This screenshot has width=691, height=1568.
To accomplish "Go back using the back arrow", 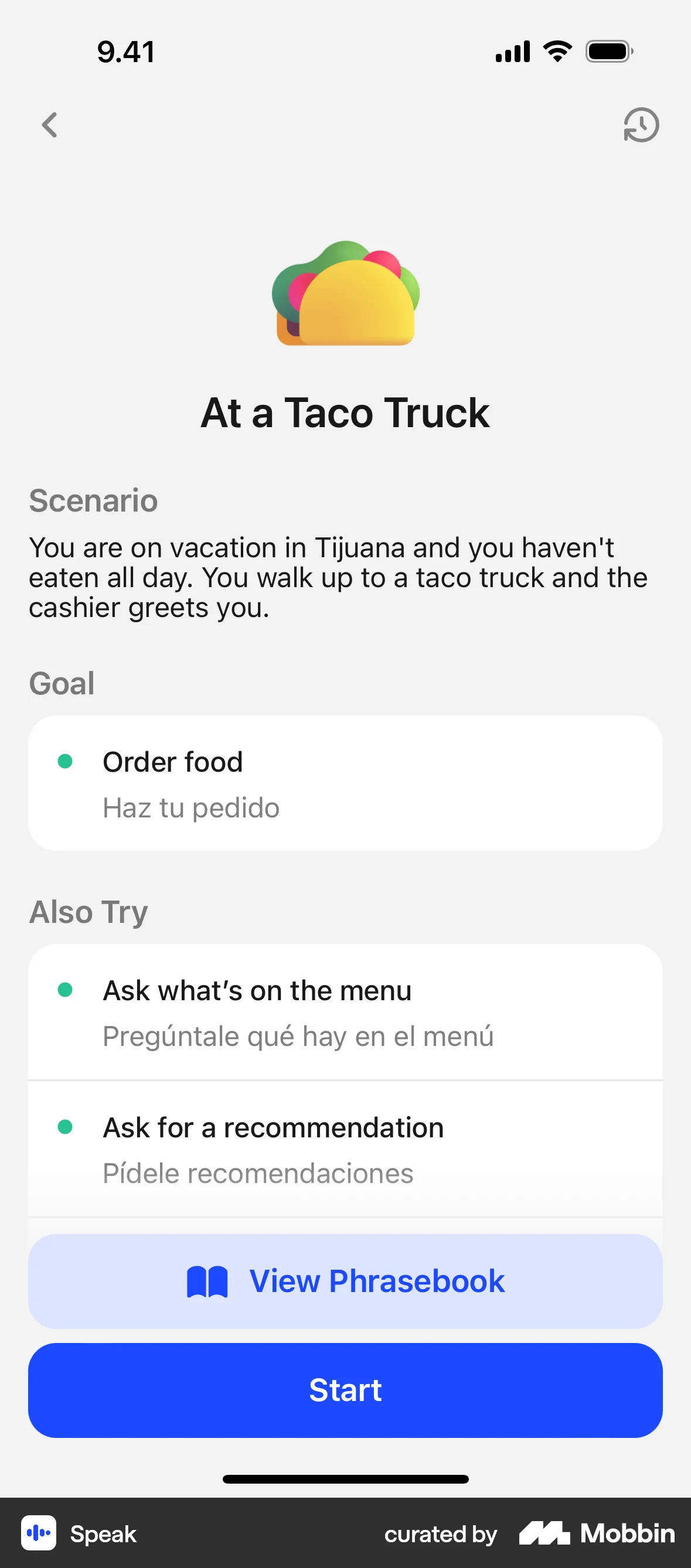I will (50, 125).
